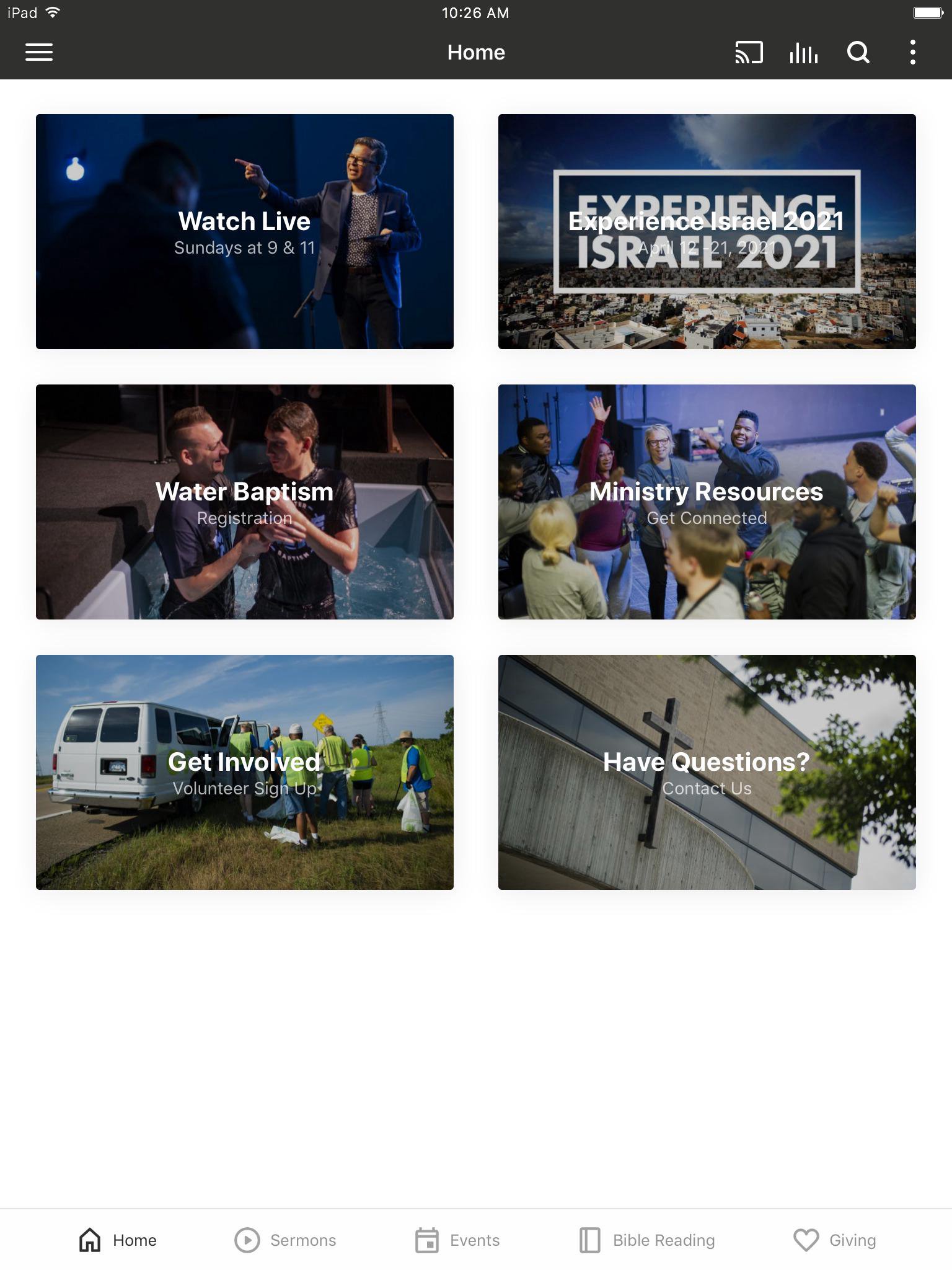952x1270 pixels.
Task: Go to the Bible Reading tab
Action: click(x=647, y=1240)
